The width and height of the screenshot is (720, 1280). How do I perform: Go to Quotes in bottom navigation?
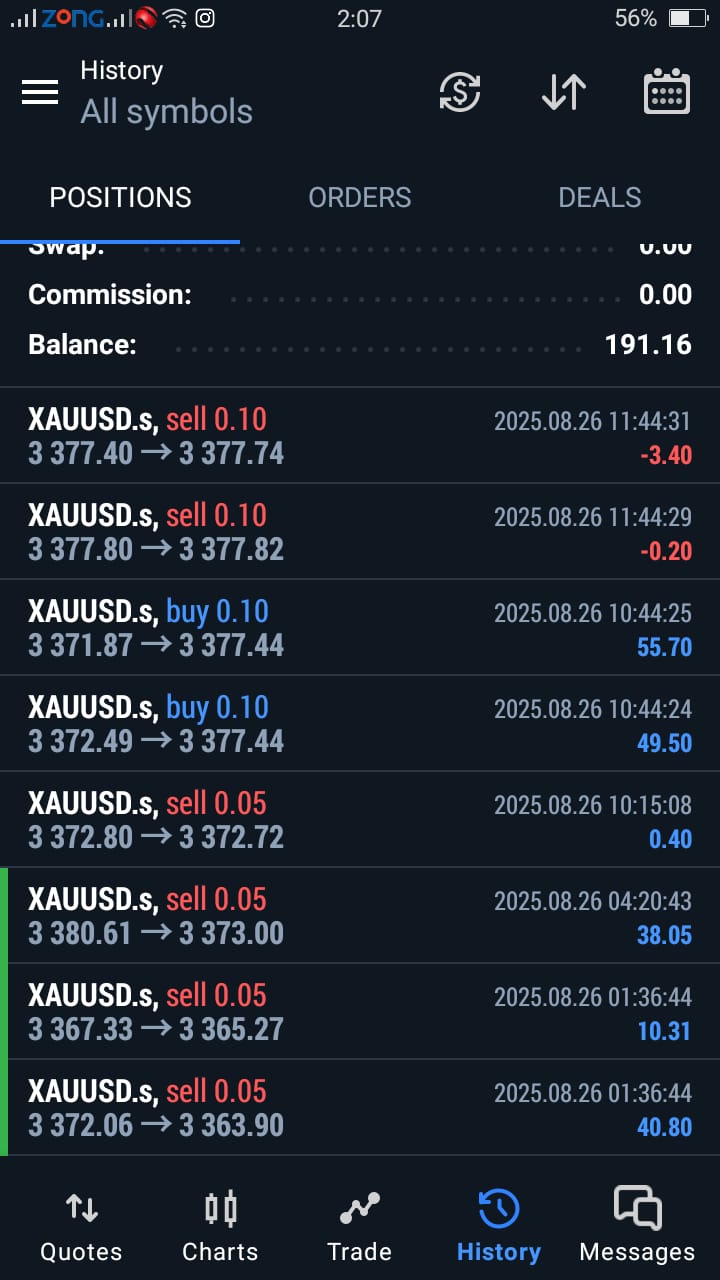coord(81,1226)
